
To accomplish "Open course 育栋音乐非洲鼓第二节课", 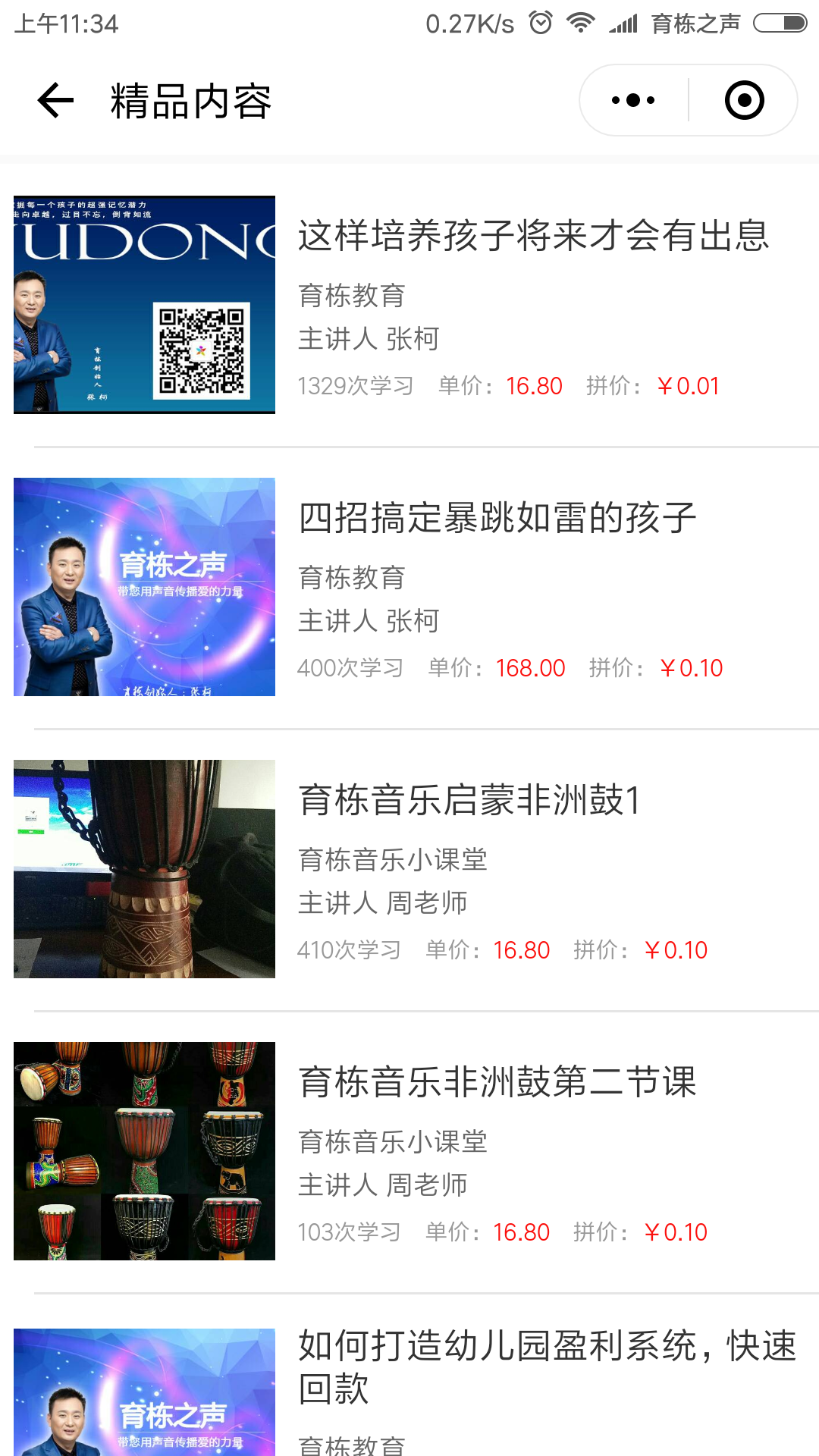I will [409, 1151].
